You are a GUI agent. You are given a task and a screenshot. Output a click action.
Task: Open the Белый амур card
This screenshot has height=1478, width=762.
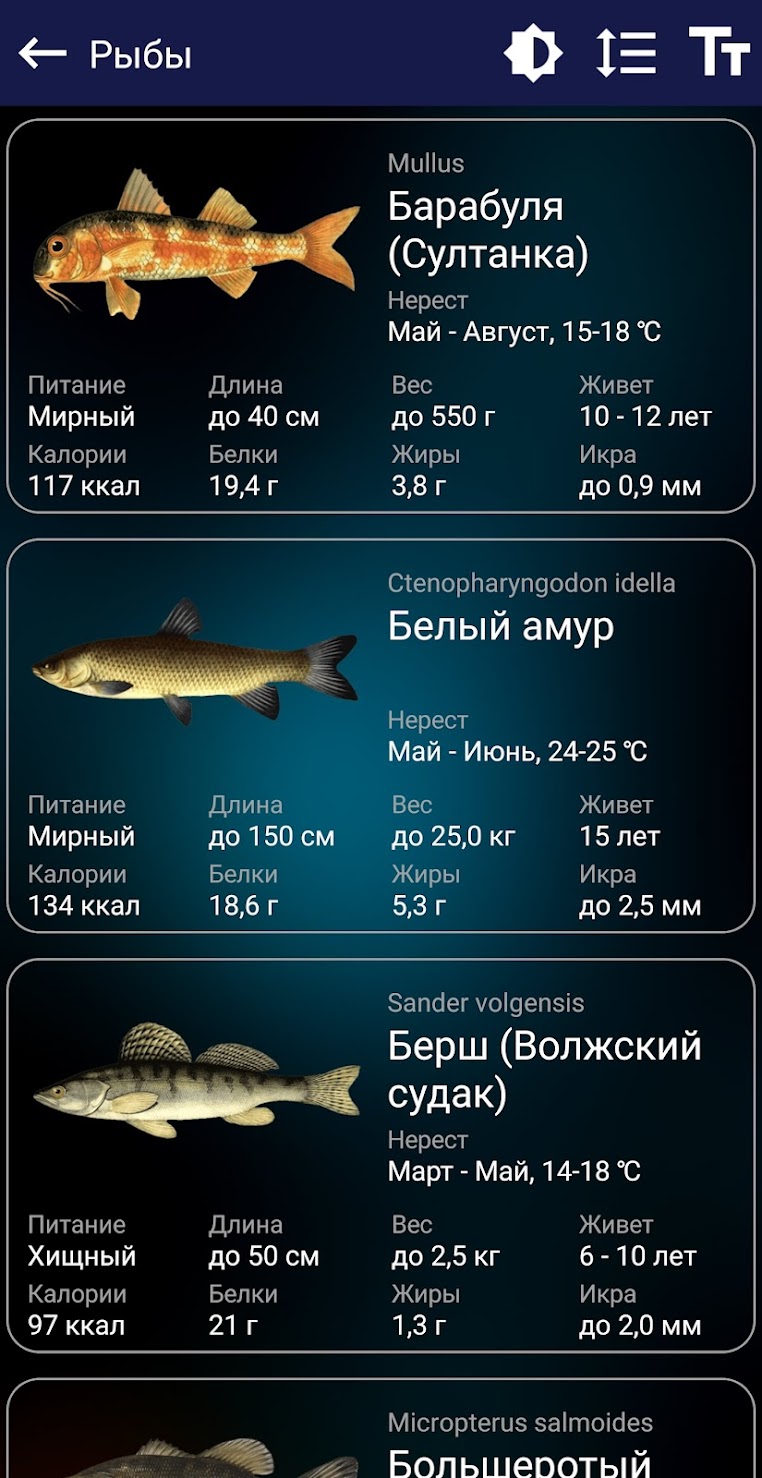pyautogui.click(x=380, y=736)
